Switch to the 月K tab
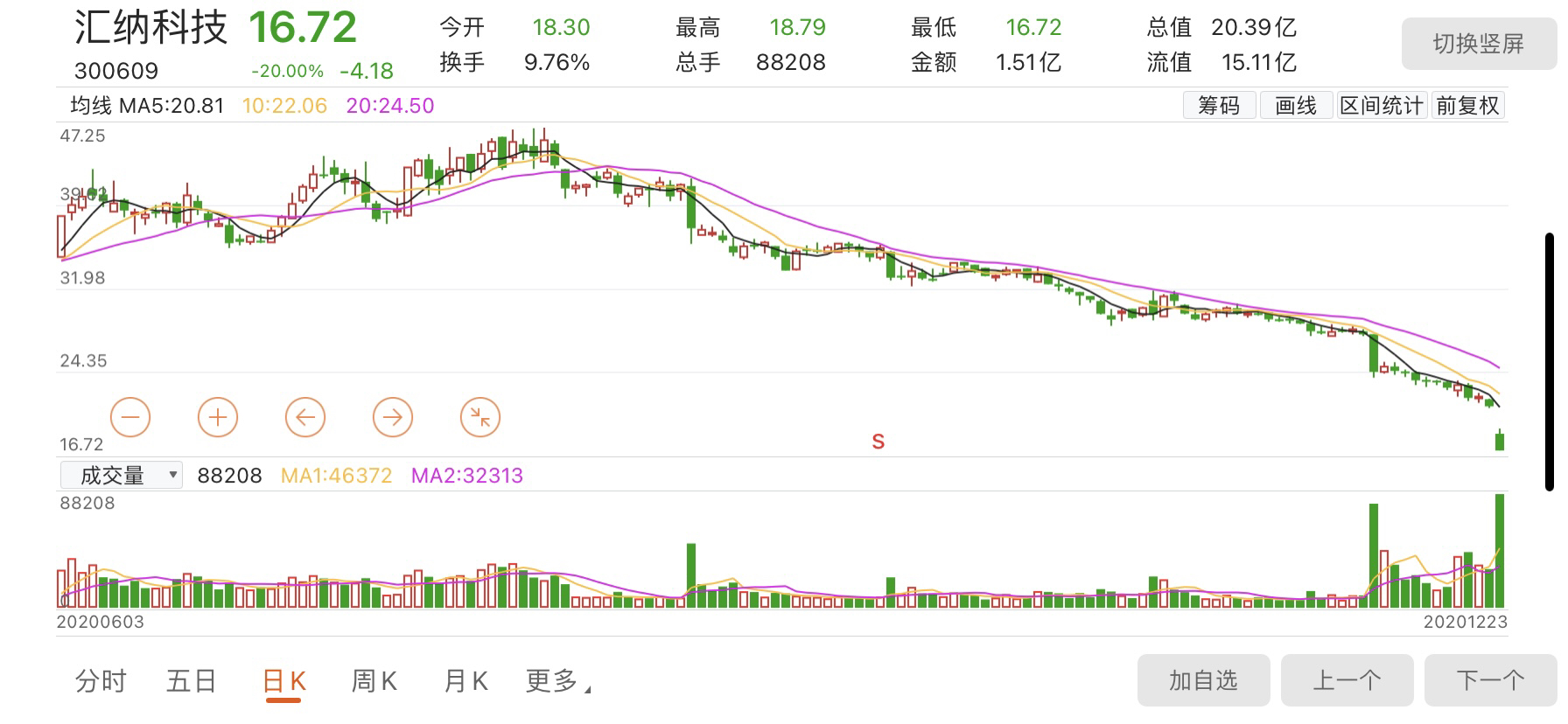The height and width of the screenshot is (724, 1568). coord(465,680)
